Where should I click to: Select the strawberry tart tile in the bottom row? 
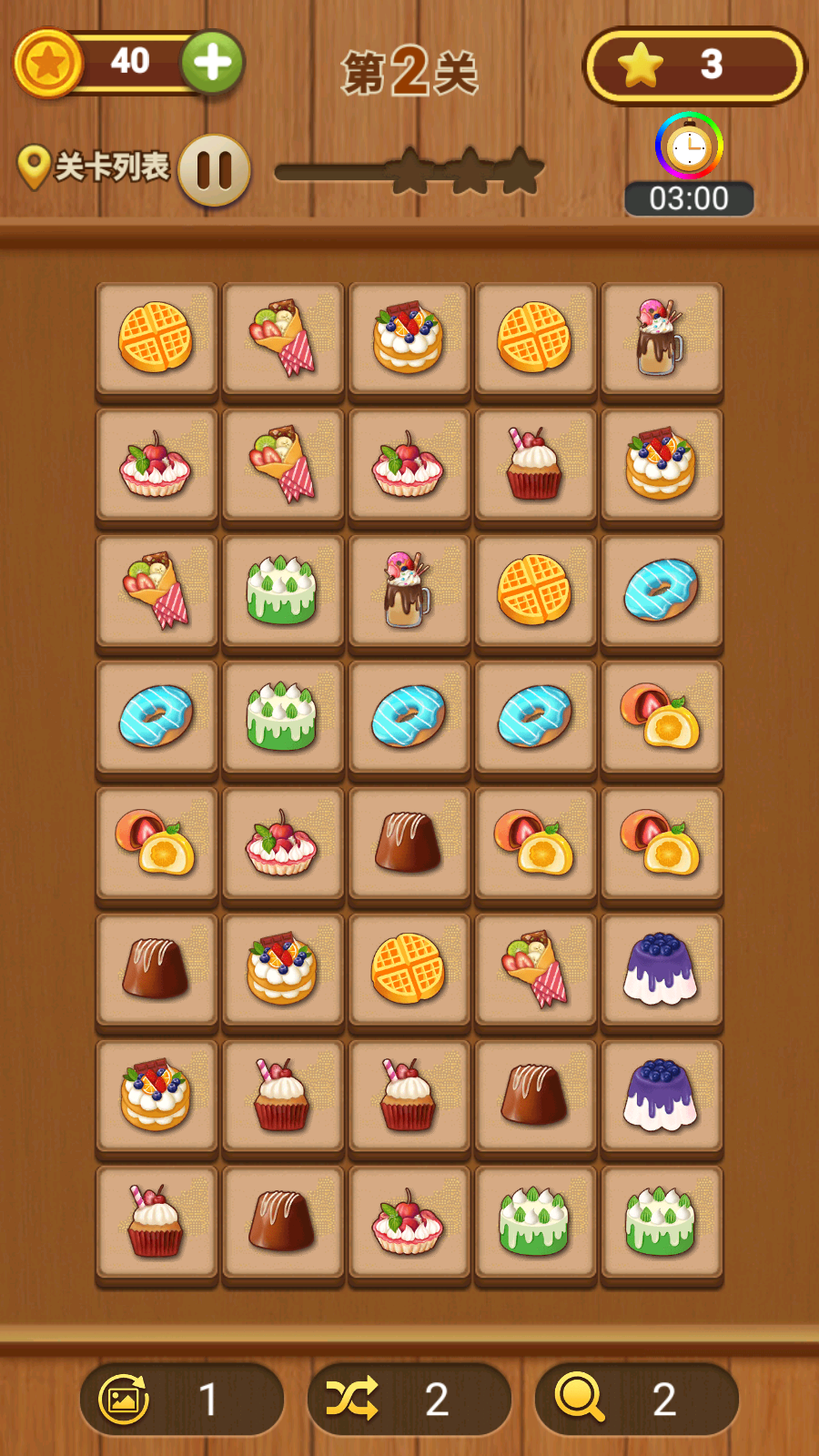409,1222
